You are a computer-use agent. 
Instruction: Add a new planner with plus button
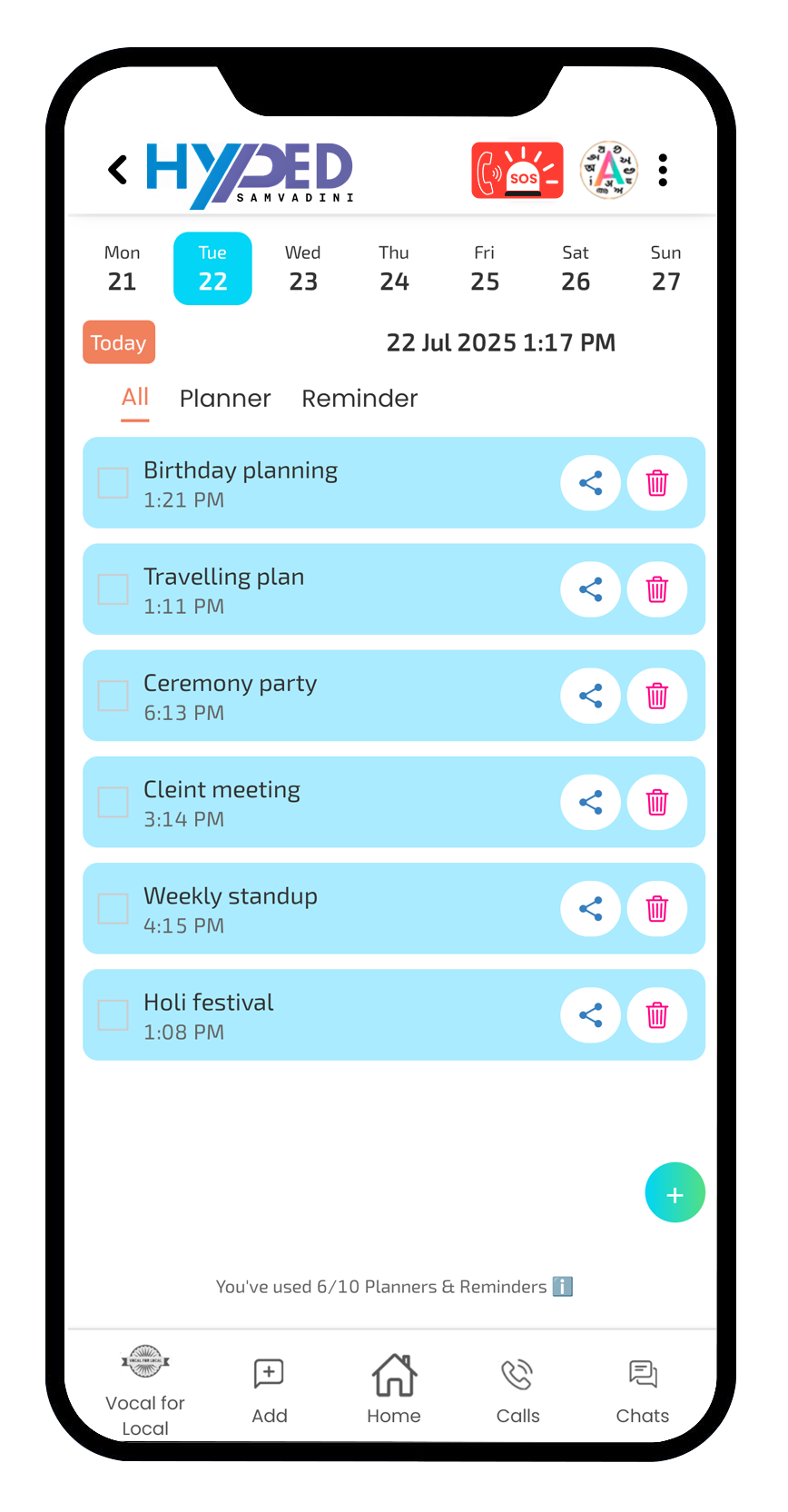coord(675,1193)
